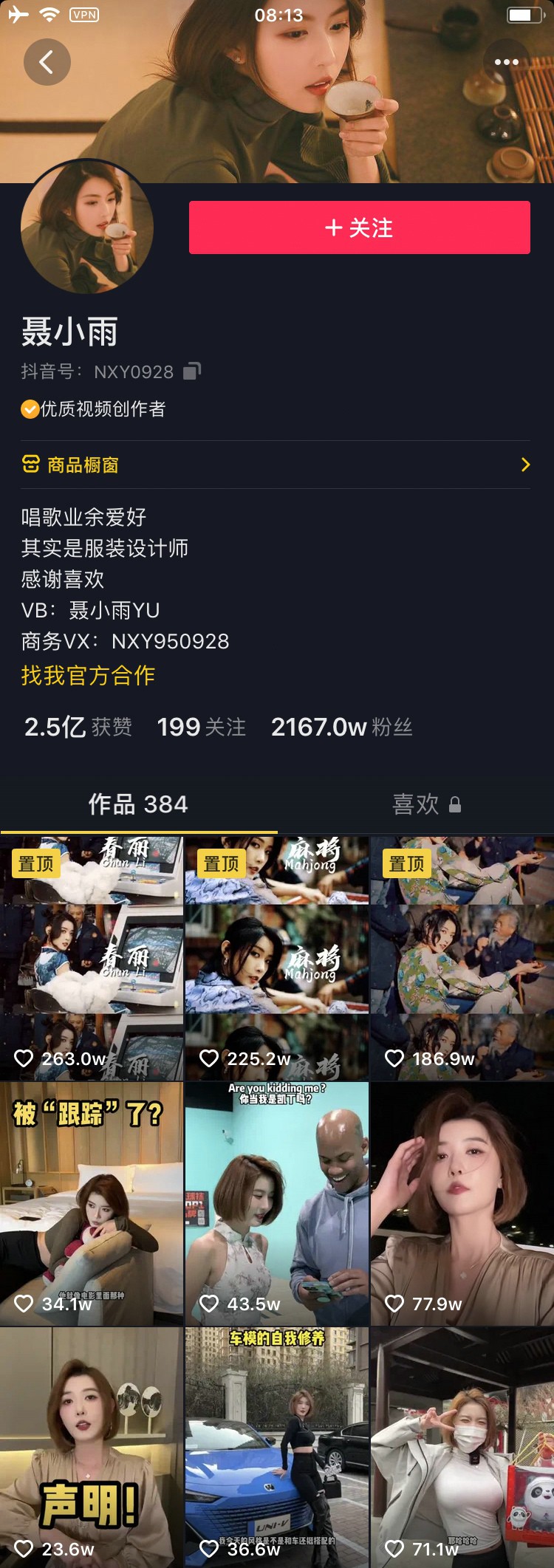
Task: Open the 找我官方合作 link
Action: 88,675
